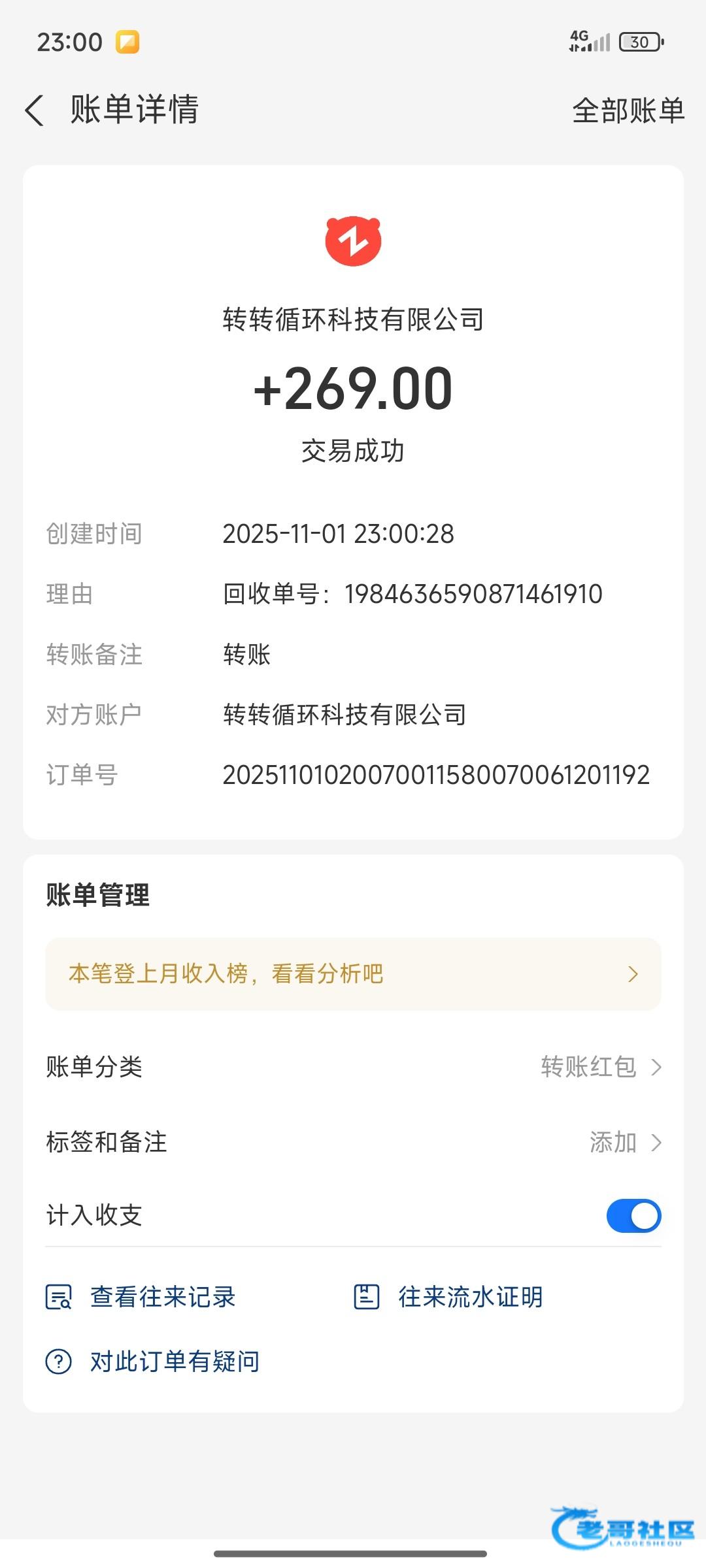Open 全部账单 to view all bills
This screenshot has width=706, height=1568.
click(628, 110)
